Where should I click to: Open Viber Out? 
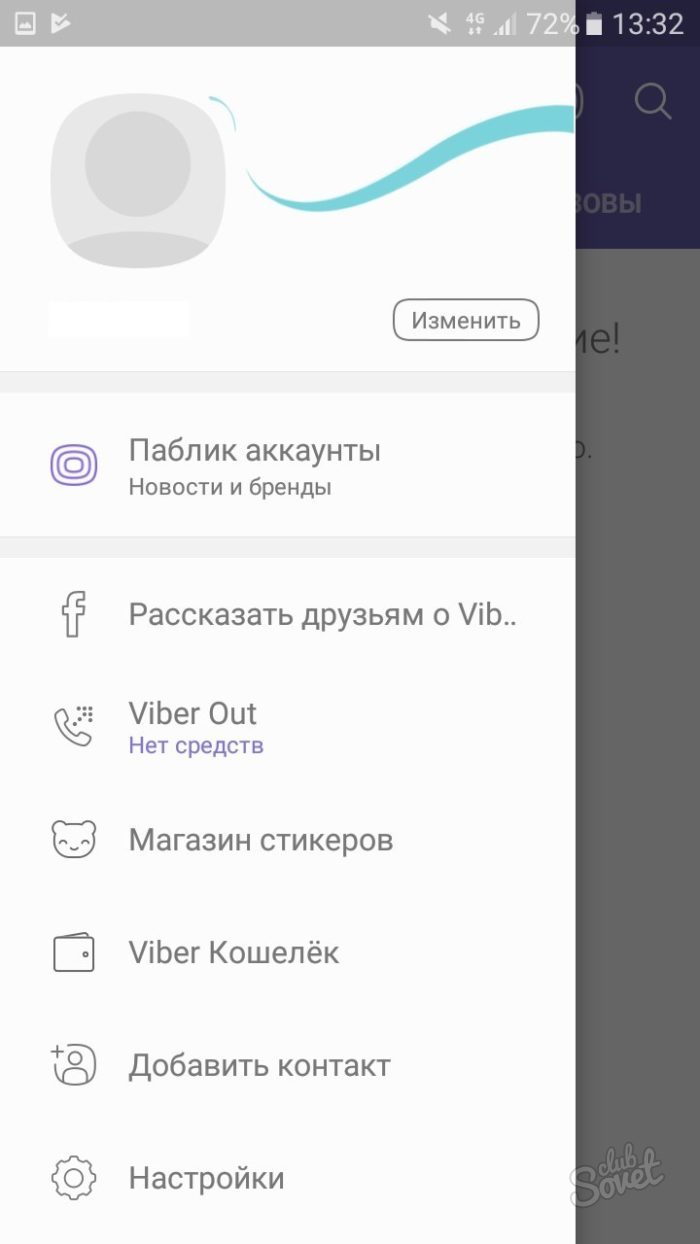click(x=288, y=727)
